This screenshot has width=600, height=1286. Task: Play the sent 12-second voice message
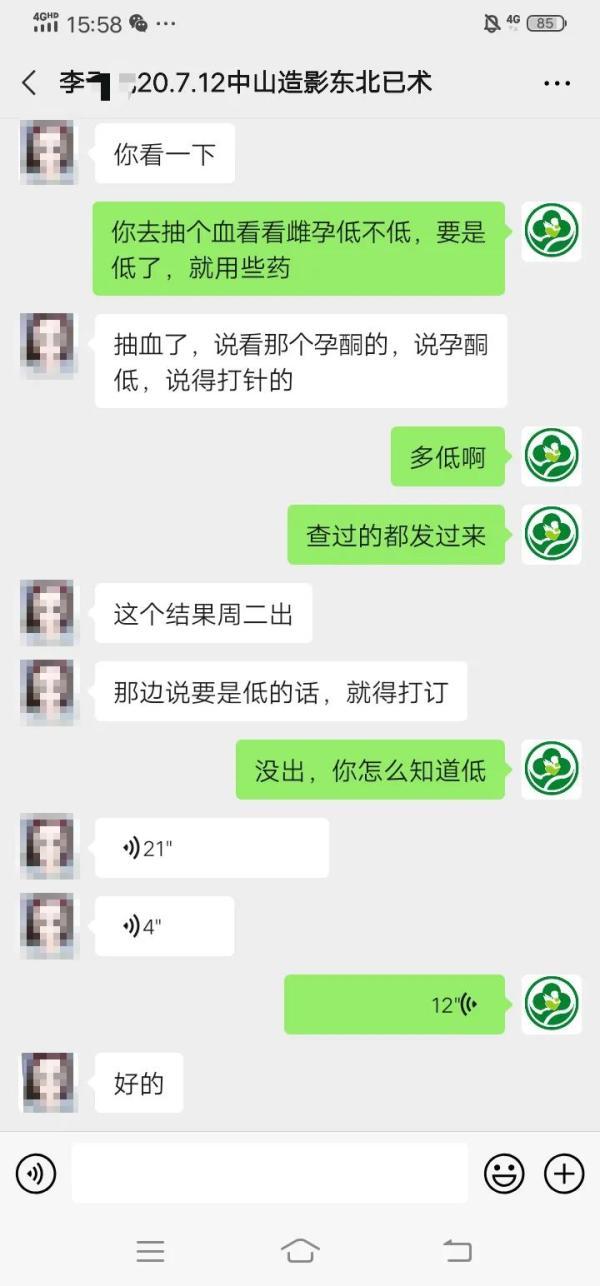(x=394, y=1004)
